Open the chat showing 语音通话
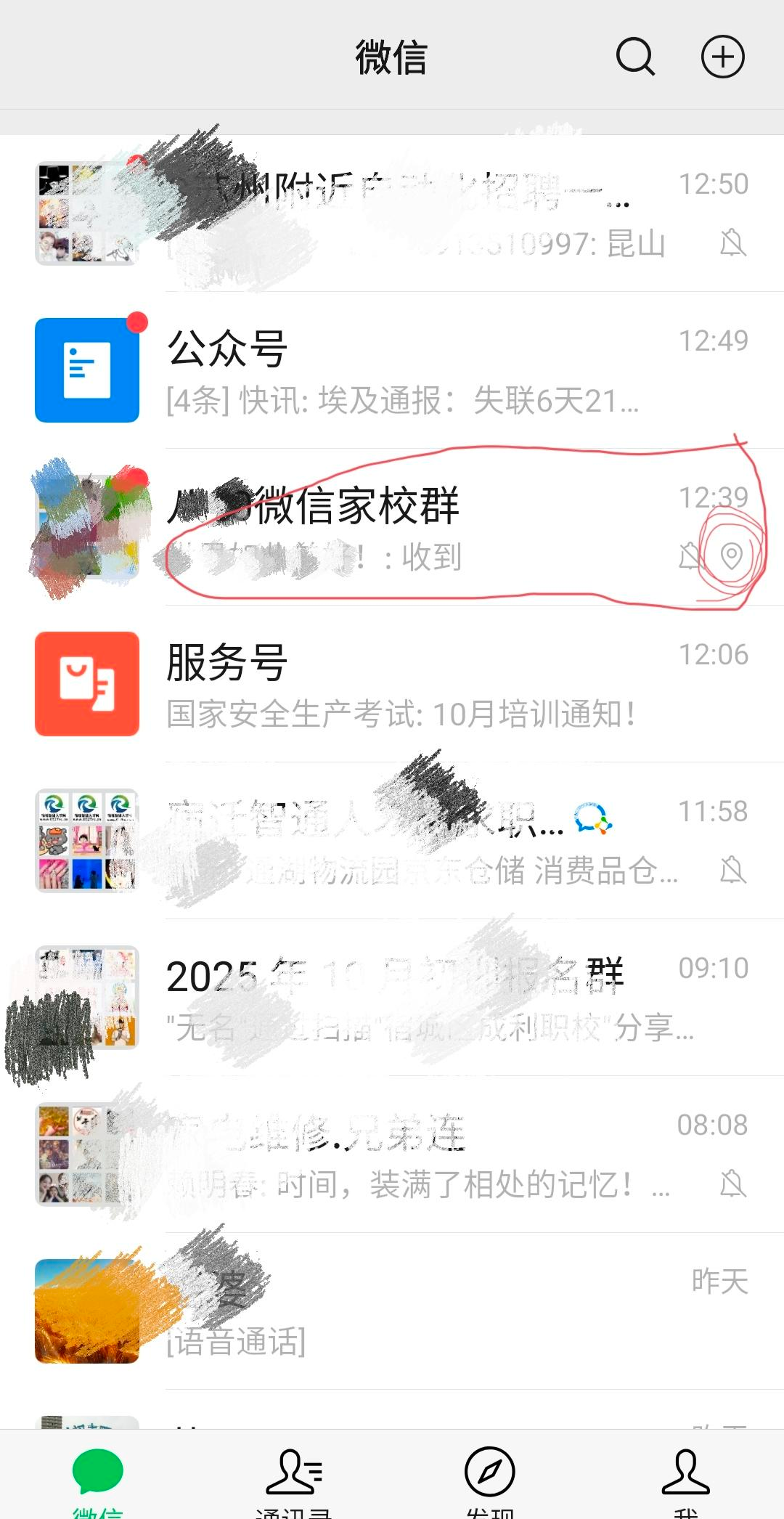 point(392,1311)
